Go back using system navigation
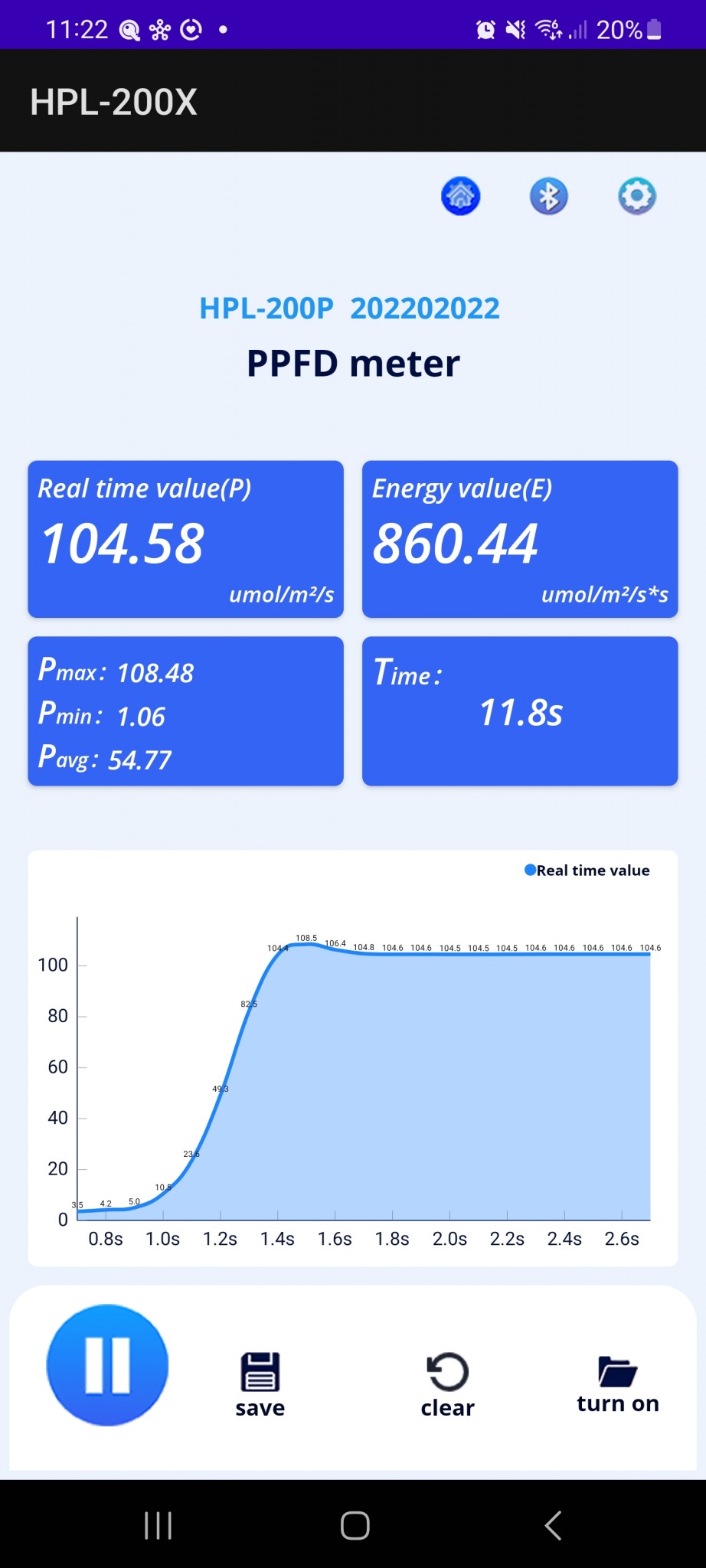The image size is (706, 1568). tap(553, 1525)
